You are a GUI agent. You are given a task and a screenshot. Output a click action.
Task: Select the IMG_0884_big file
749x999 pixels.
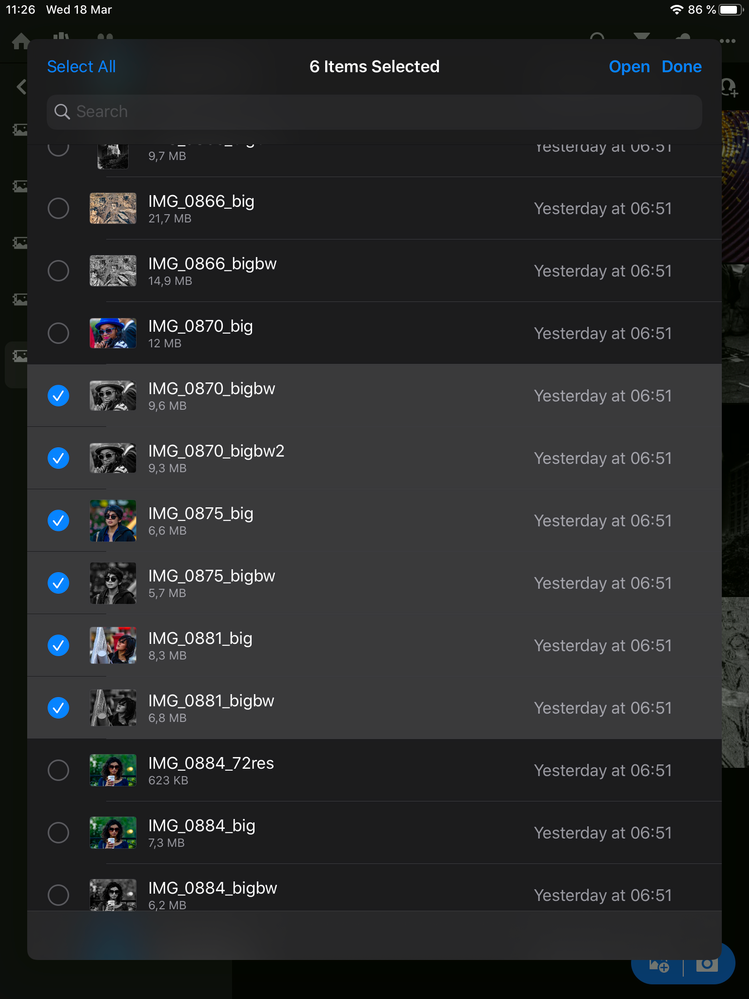(59, 832)
